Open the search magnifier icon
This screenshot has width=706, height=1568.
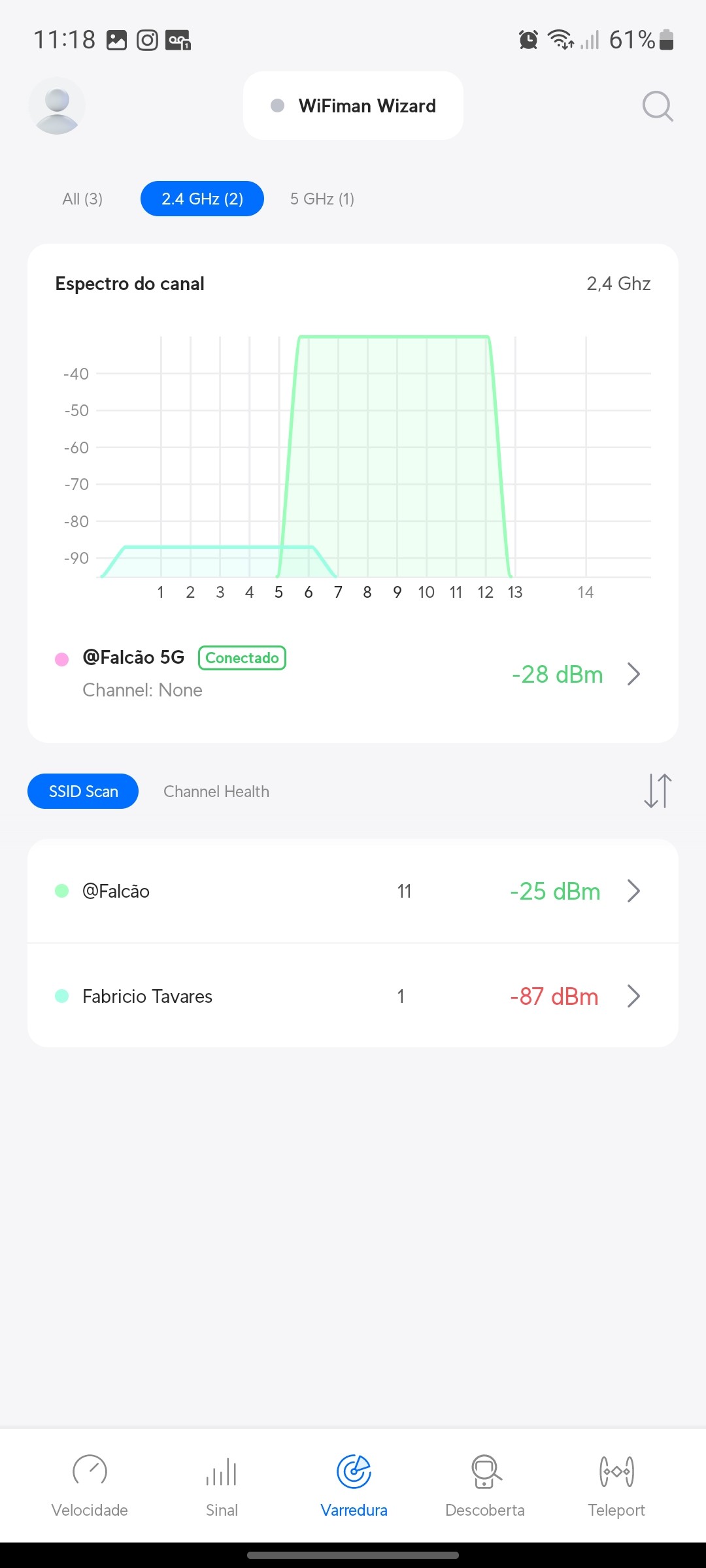coord(657,106)
